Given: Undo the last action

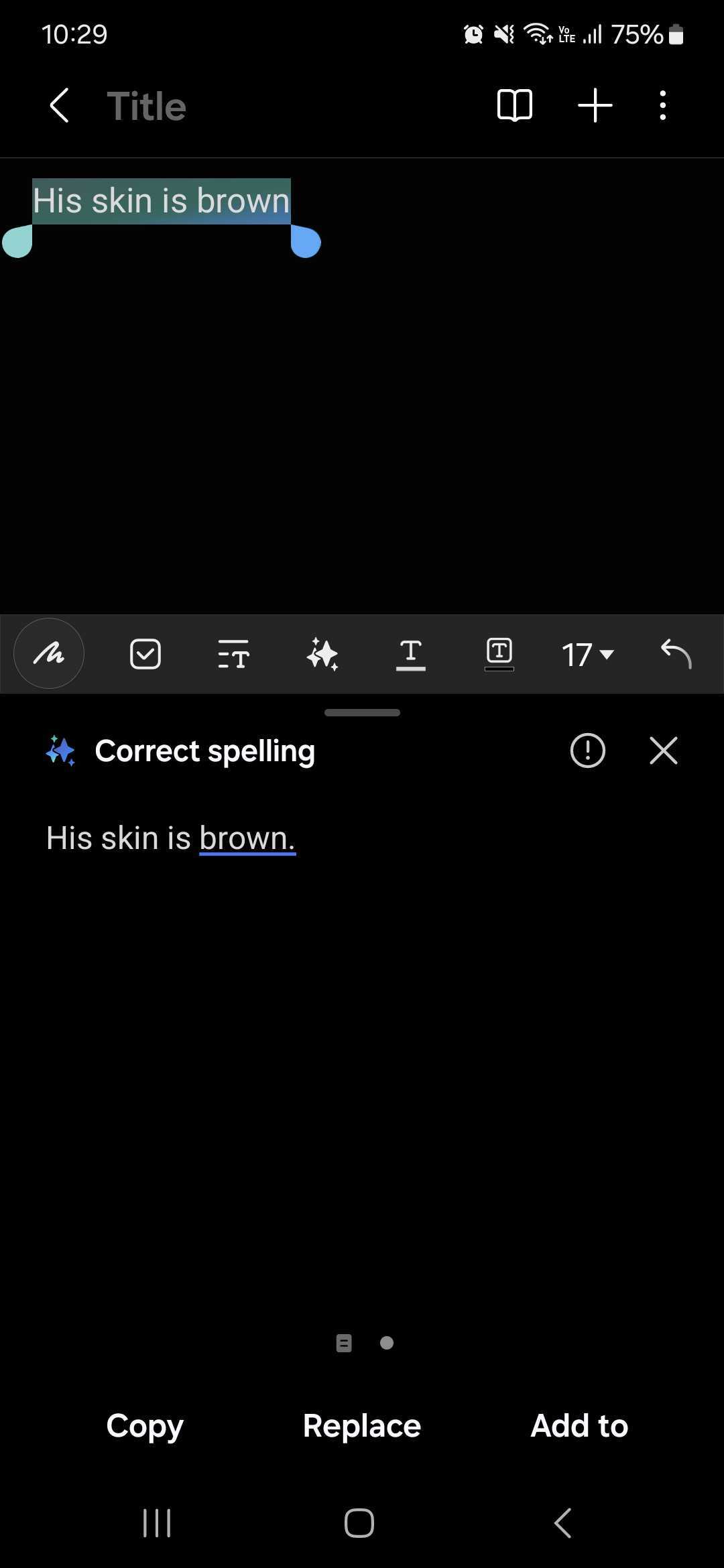Looking at the screenshot, I should pos(676,654).
